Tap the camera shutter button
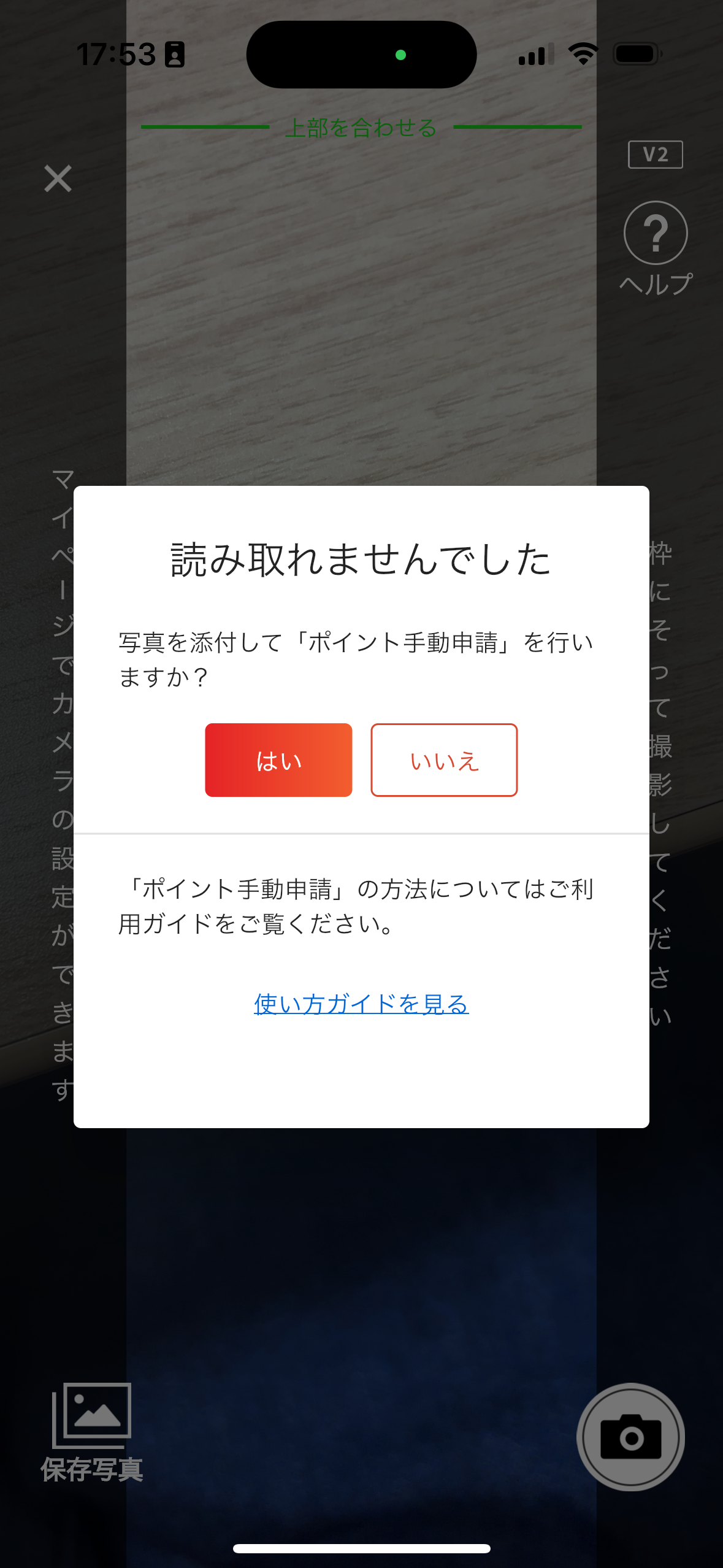 click(630, 1437)
